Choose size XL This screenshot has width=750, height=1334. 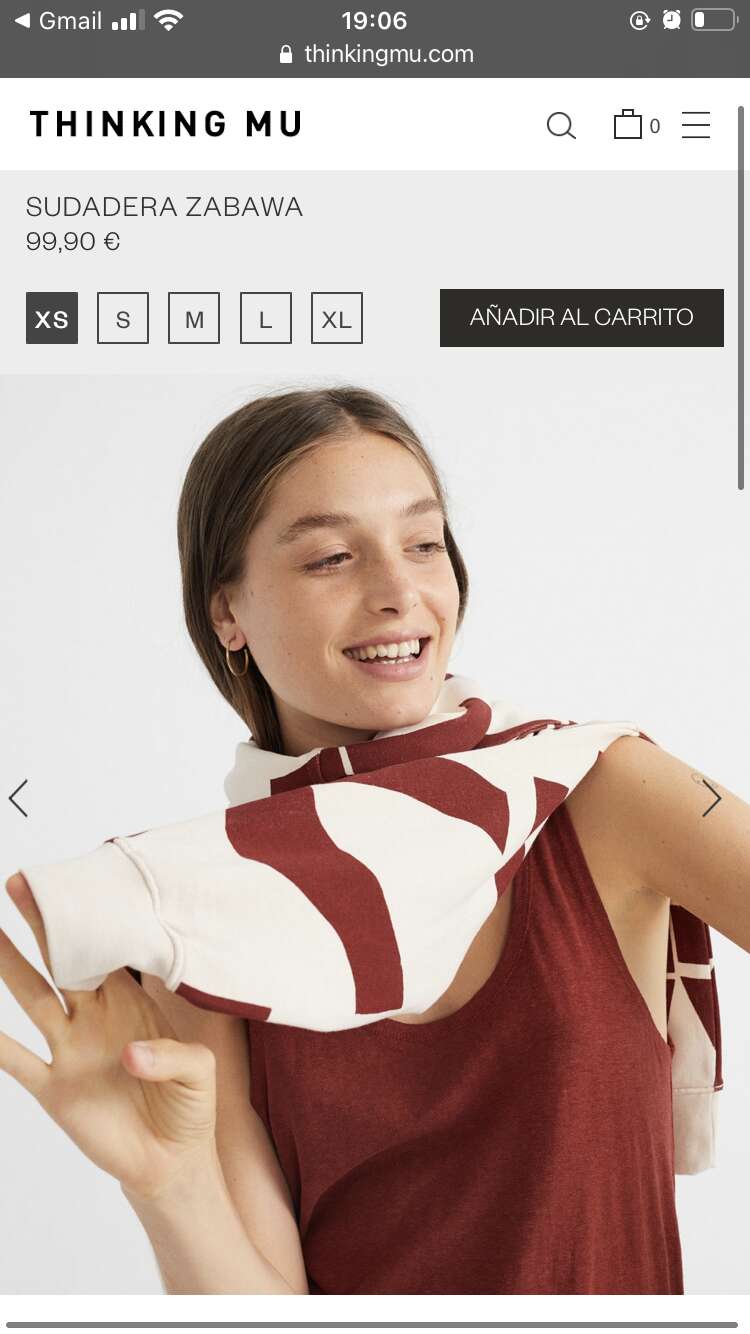click(337, 318)
